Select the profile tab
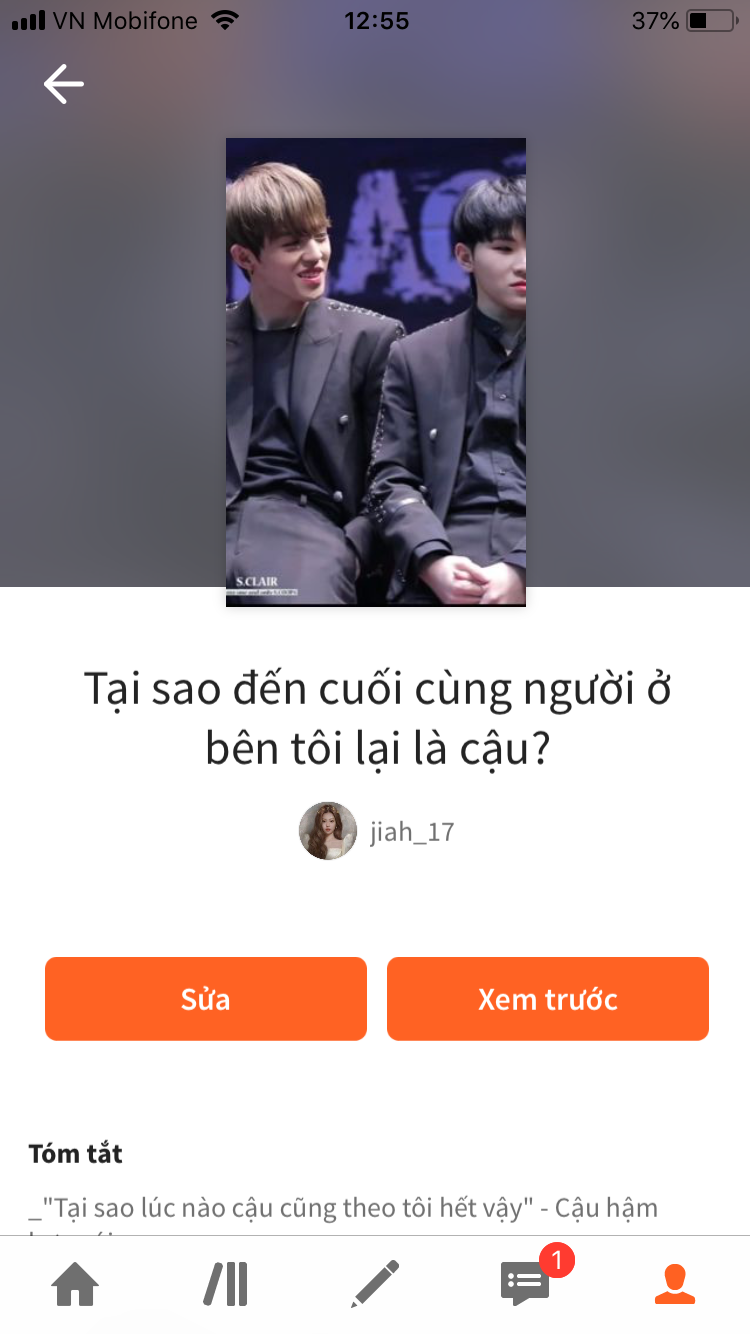 675,1284
